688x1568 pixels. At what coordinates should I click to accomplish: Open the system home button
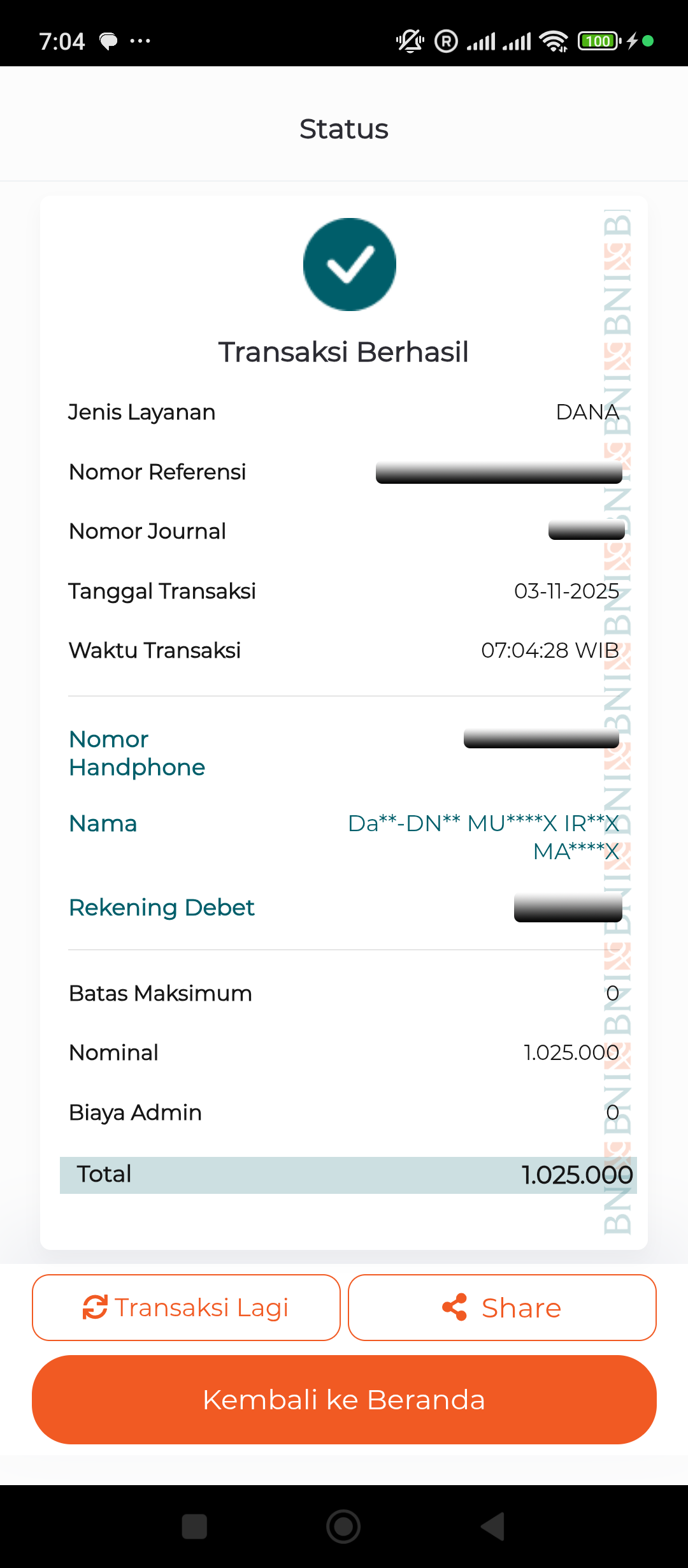(x=343, y=1527)
